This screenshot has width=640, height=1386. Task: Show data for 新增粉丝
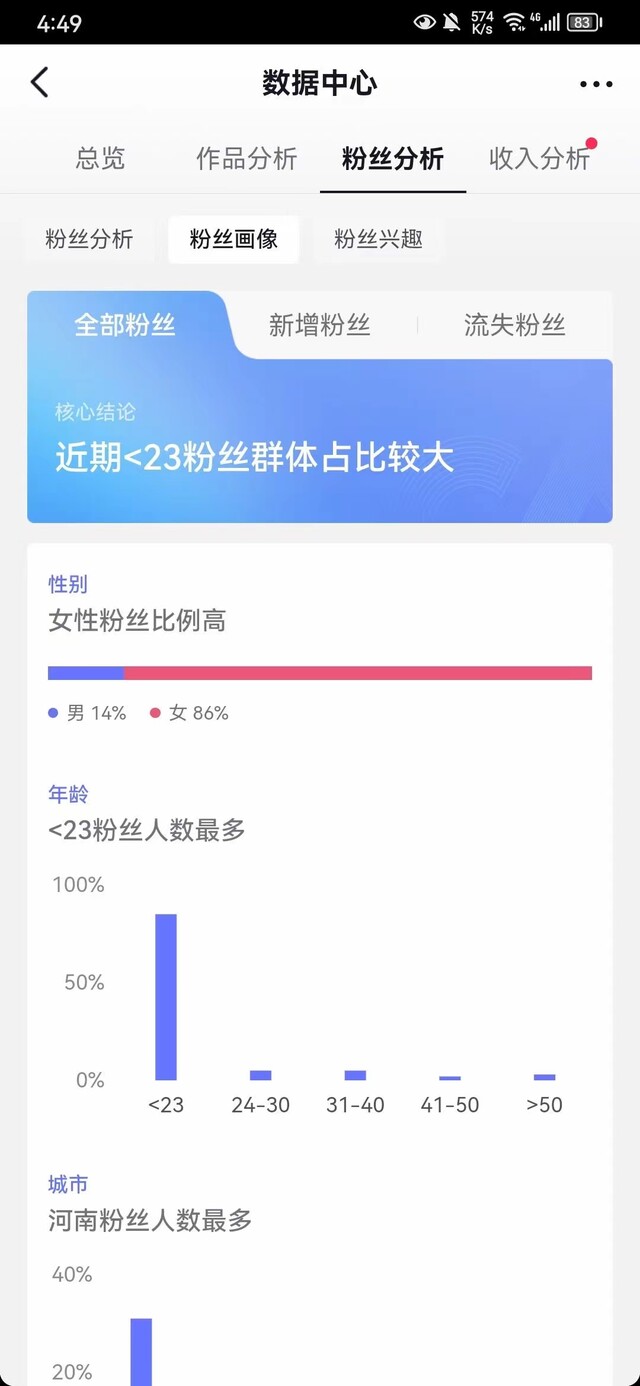pos(320,325)
